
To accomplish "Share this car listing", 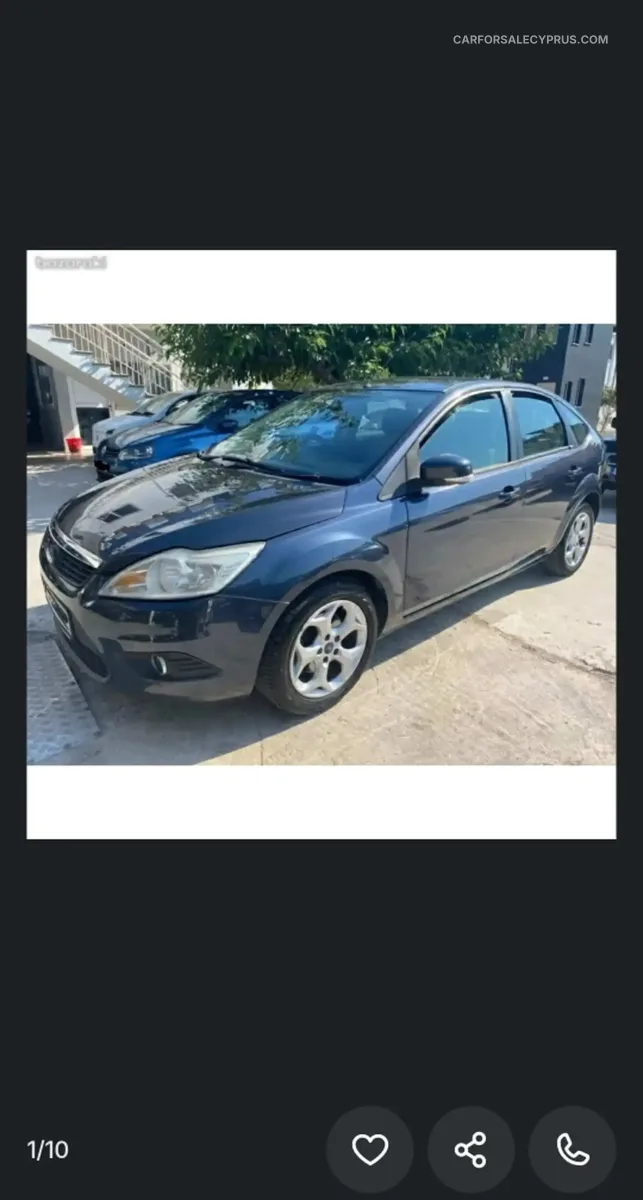I will tap(471, 1149).
